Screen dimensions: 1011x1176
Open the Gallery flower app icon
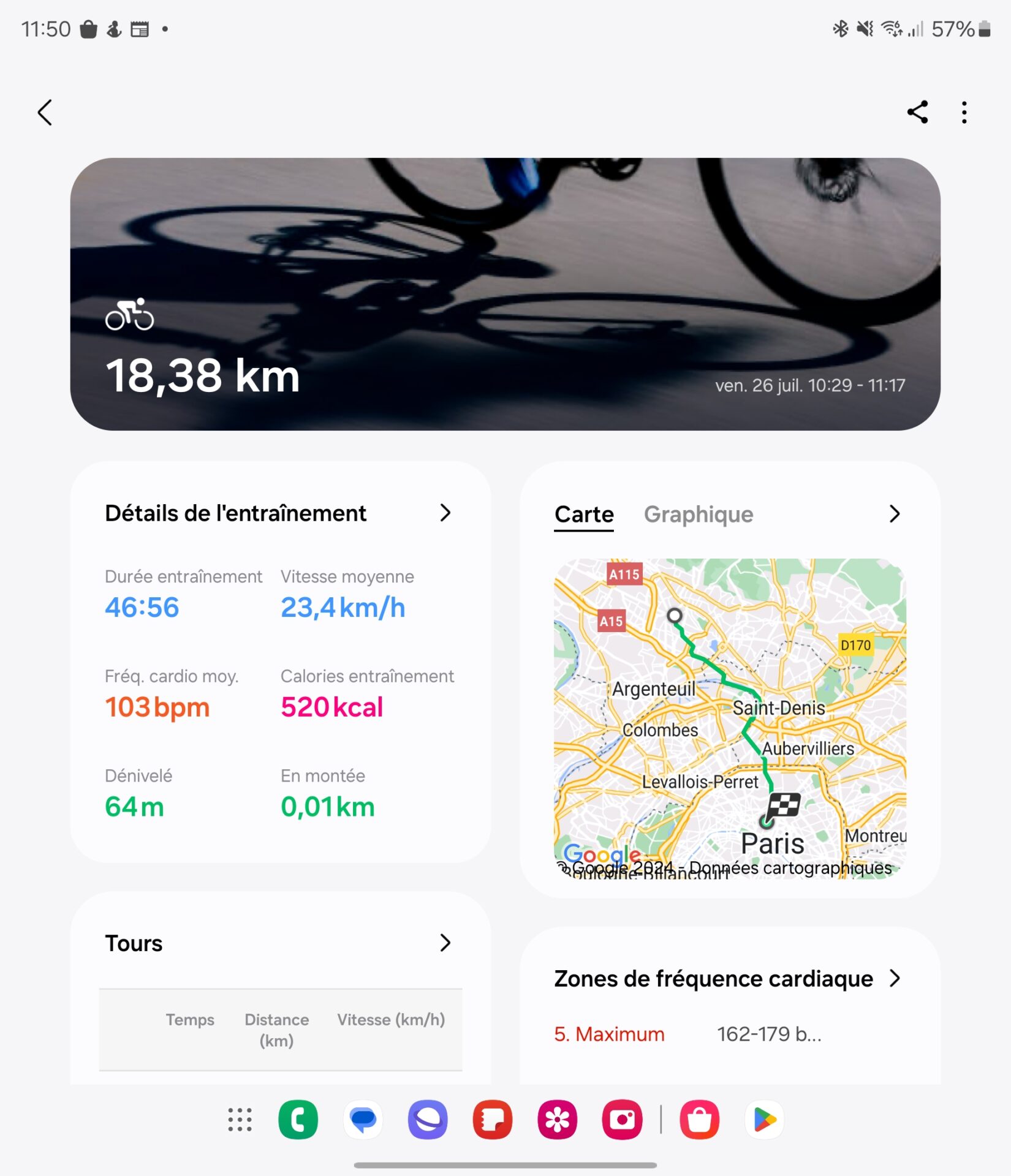point(557,1120)
